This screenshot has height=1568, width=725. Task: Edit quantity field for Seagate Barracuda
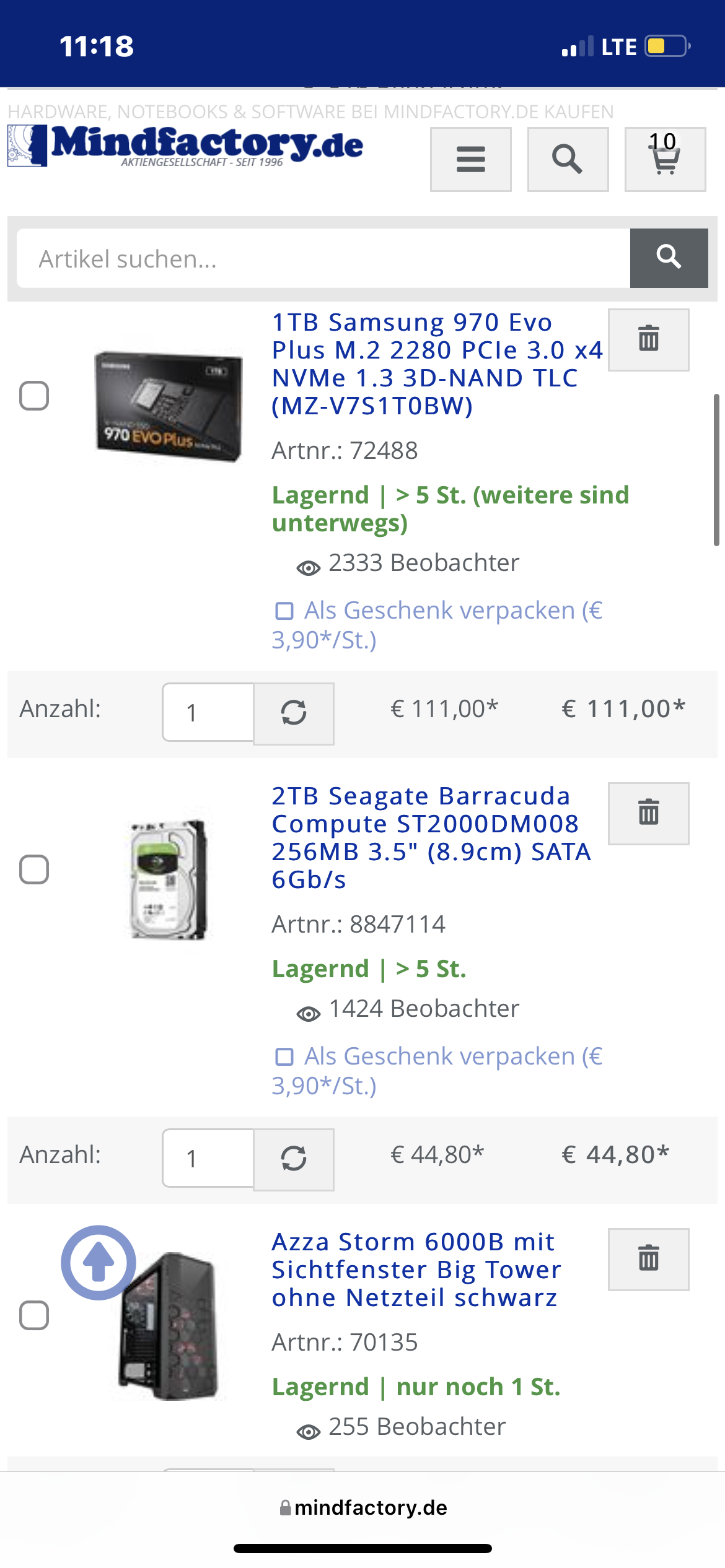pos(208,1158)
